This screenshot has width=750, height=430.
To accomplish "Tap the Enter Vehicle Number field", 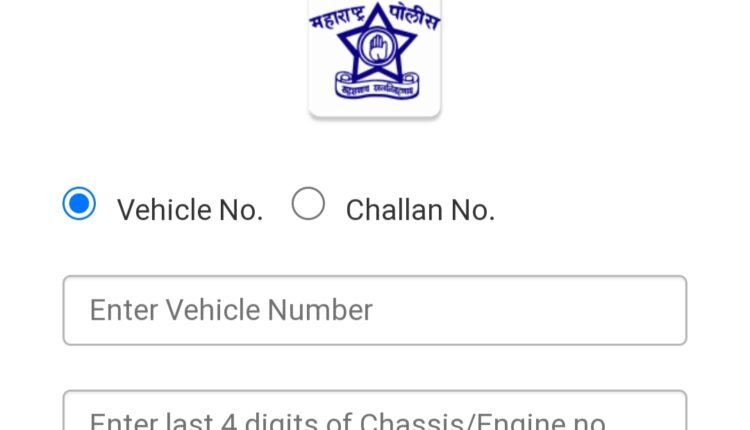I will click(374, 311).
